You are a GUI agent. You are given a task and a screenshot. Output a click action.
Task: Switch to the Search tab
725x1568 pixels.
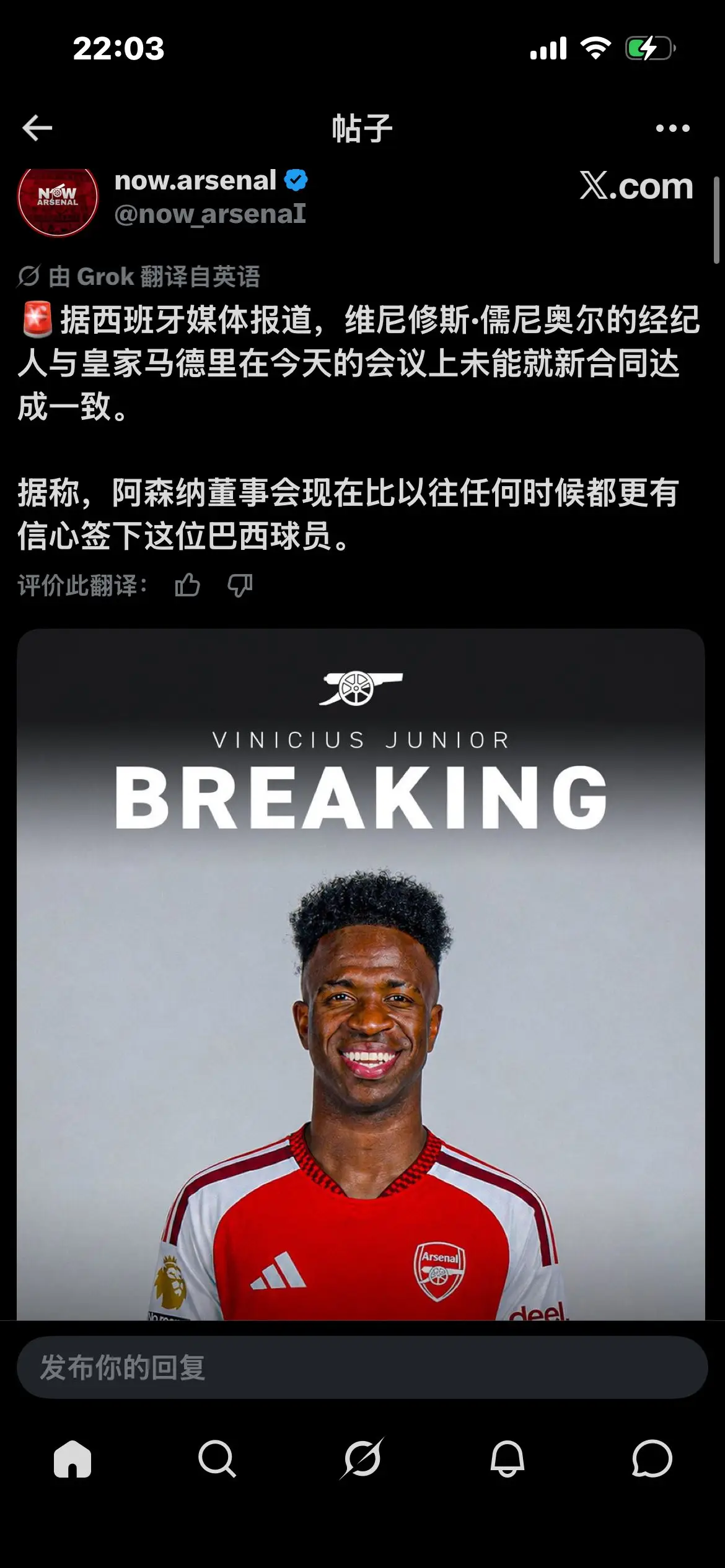tap(217, 1459)
